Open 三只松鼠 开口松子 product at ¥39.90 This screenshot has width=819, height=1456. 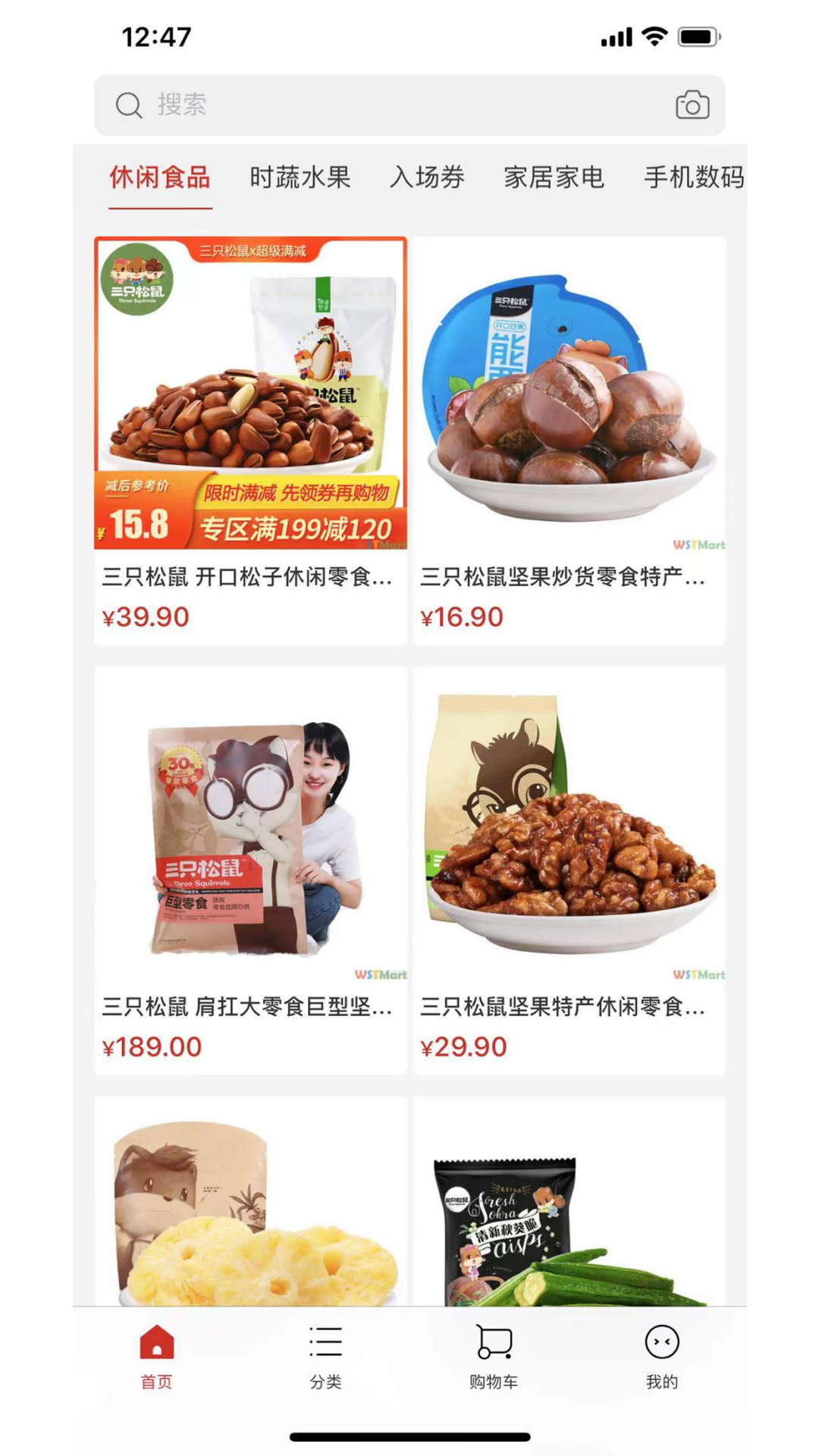point(250,440)
